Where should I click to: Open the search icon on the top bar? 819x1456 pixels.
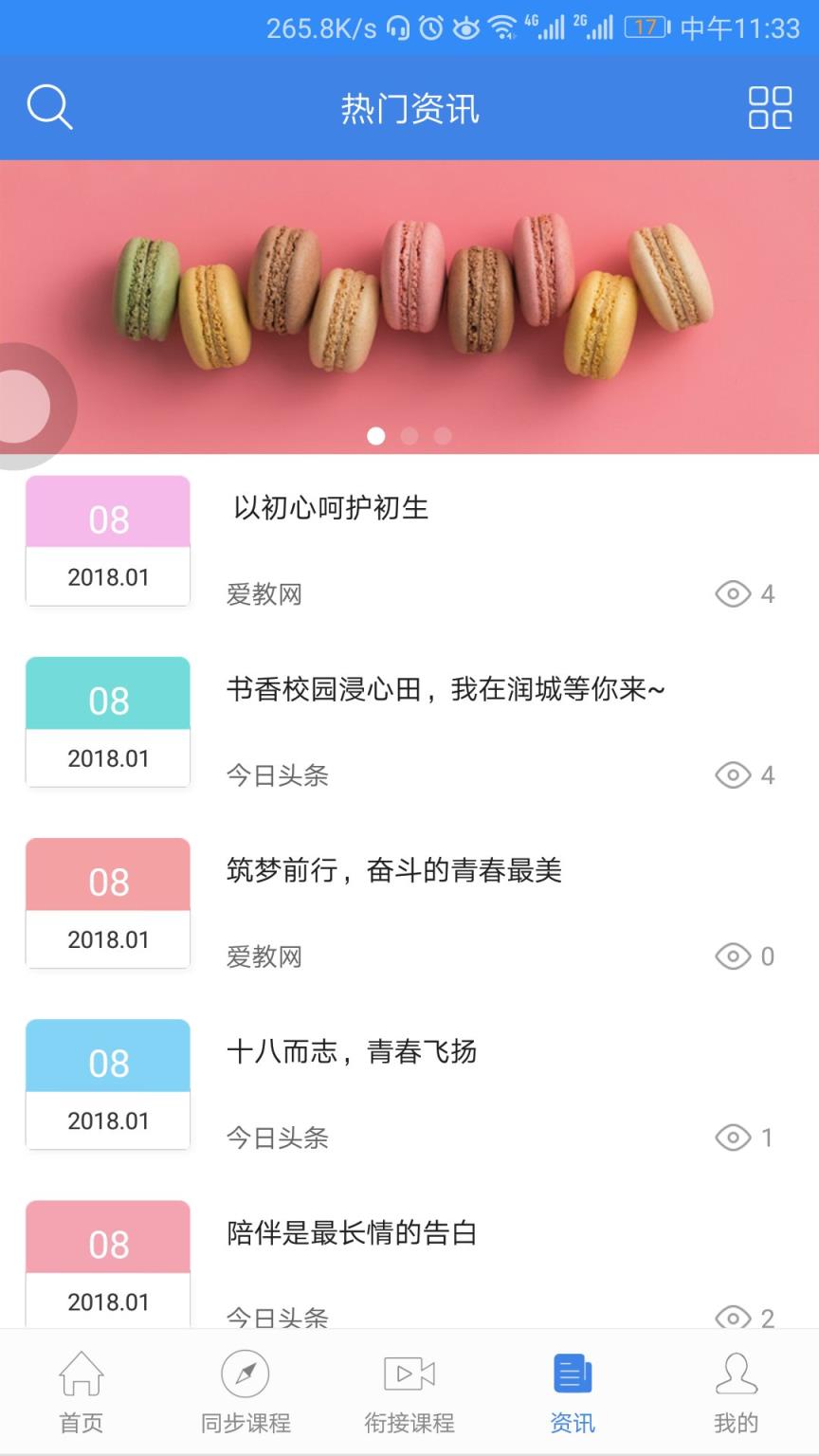49,106
